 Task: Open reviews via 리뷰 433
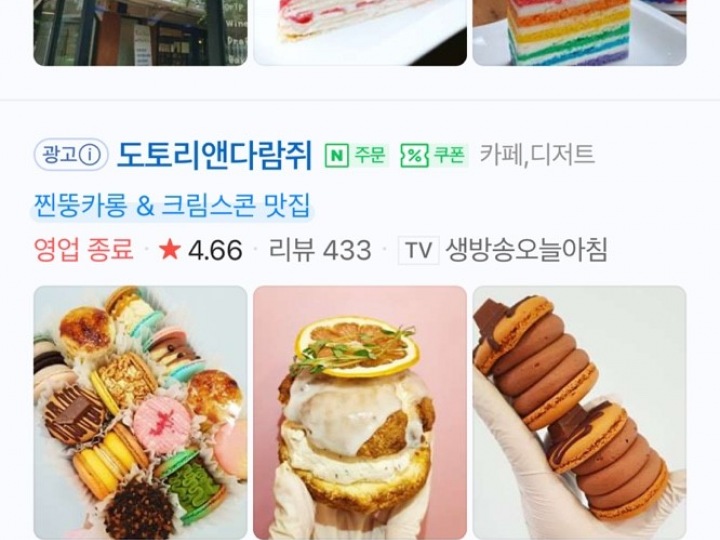click(320, 250)
